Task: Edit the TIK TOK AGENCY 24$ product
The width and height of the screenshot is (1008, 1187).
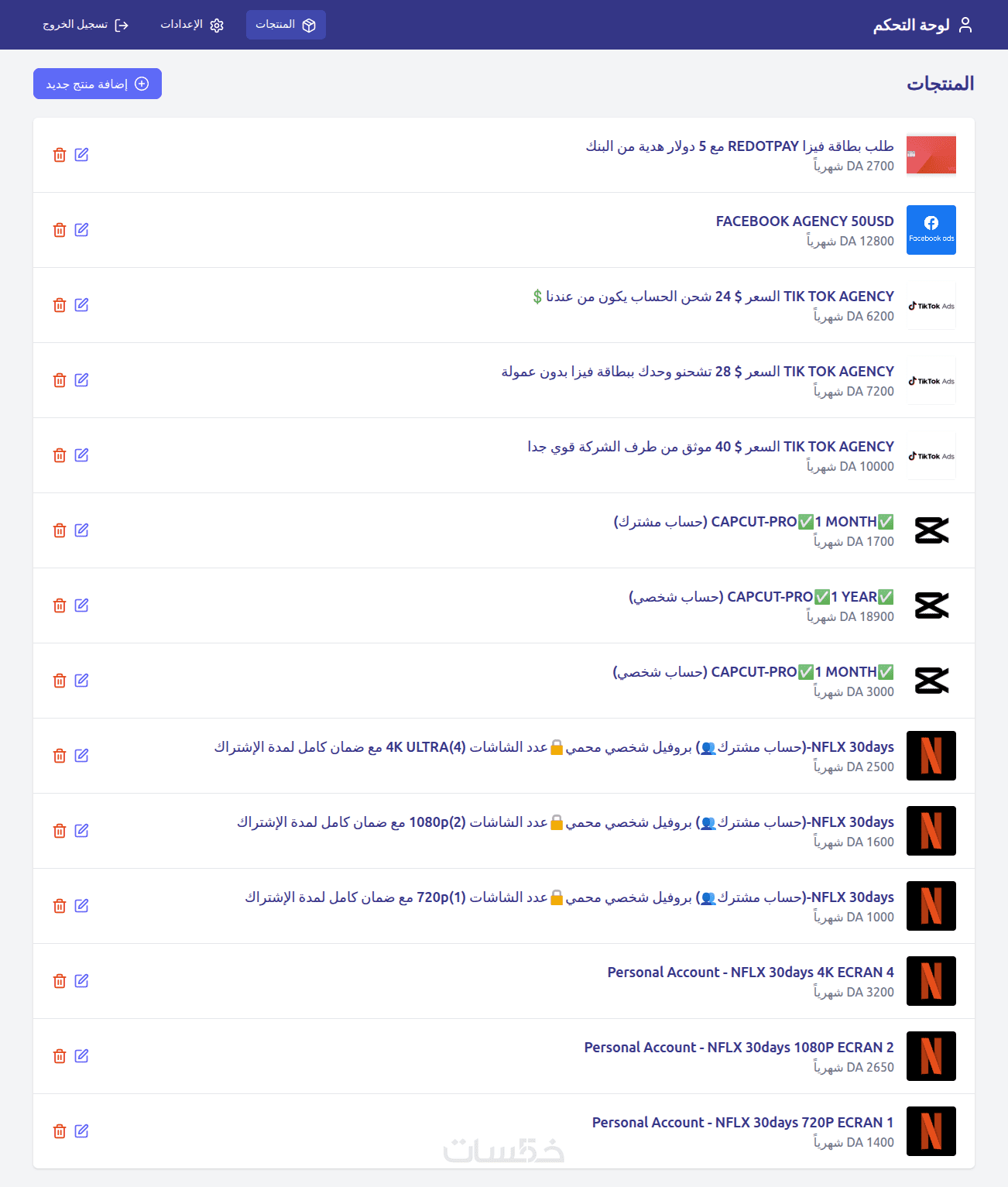Action: pyautogui.click(x=81, y=305)
